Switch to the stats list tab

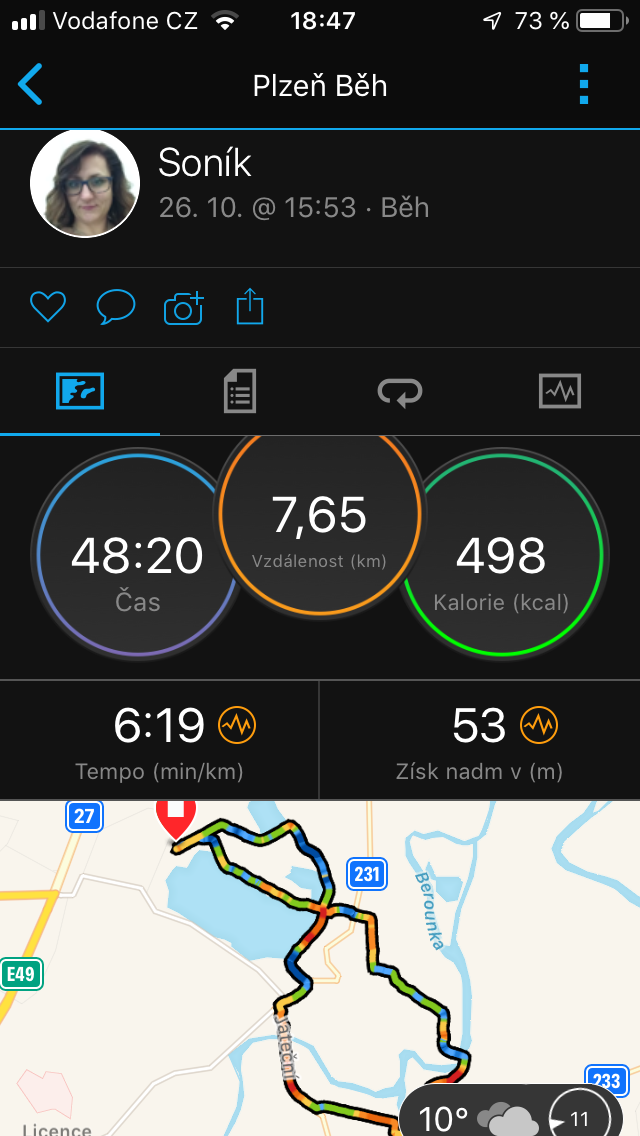(x=239, y=392)
